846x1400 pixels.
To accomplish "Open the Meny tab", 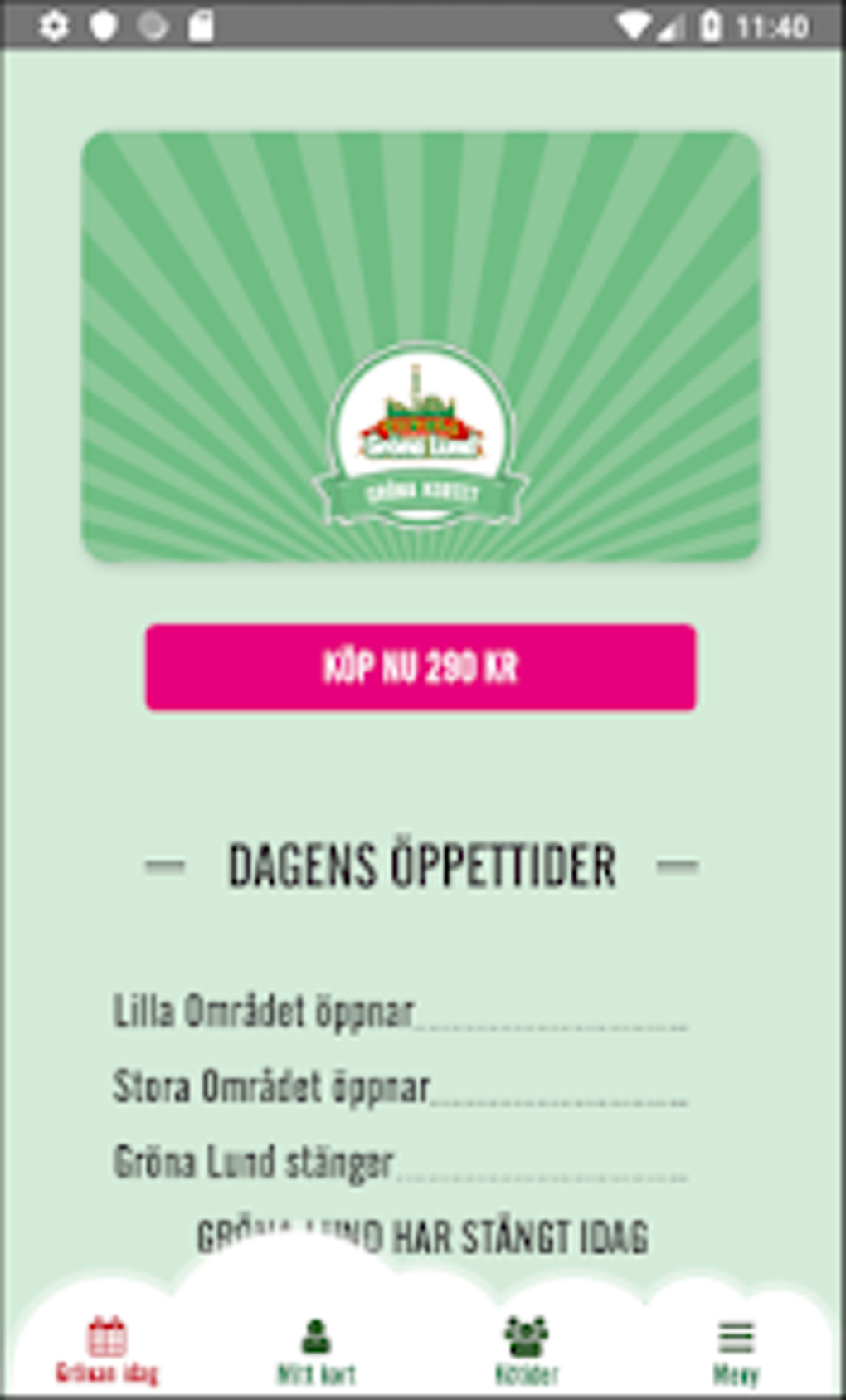I will (x=736, y=1350).
